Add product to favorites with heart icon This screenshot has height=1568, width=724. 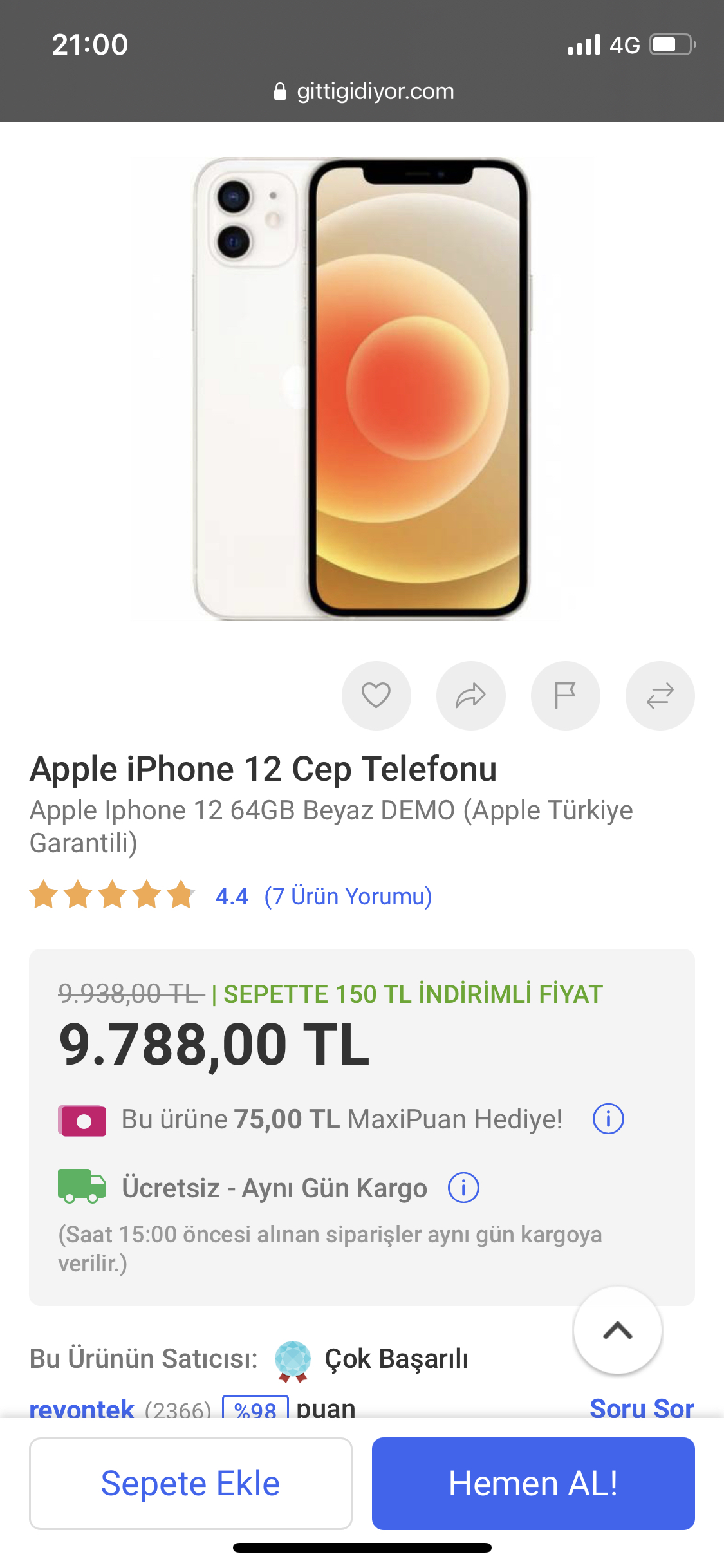376,695
